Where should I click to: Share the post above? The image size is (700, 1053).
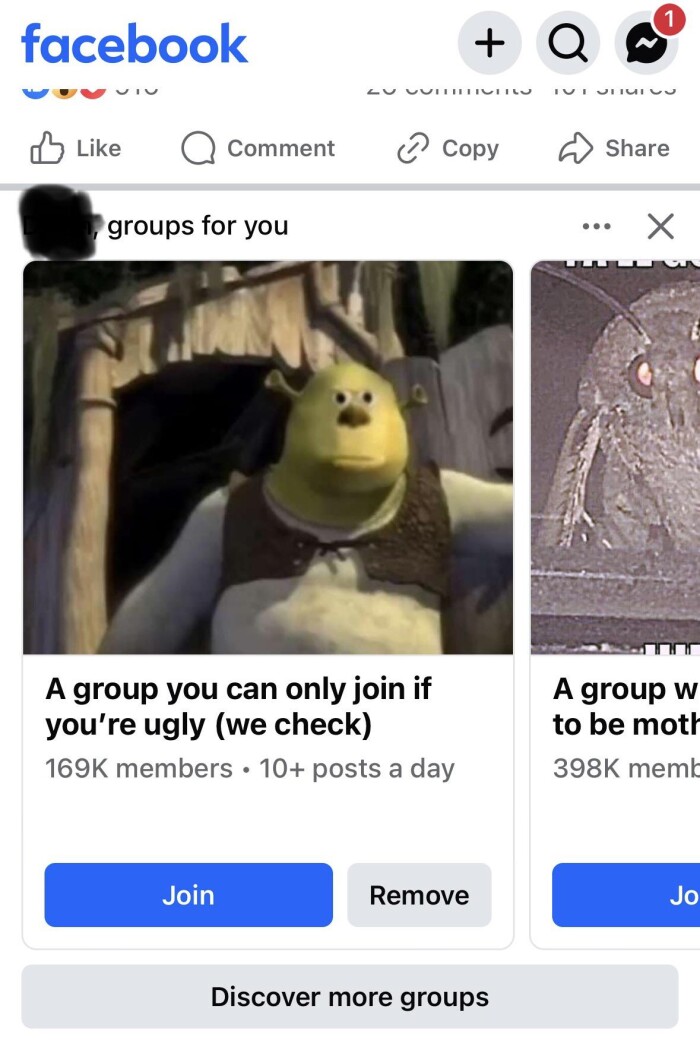coord(613,148)
